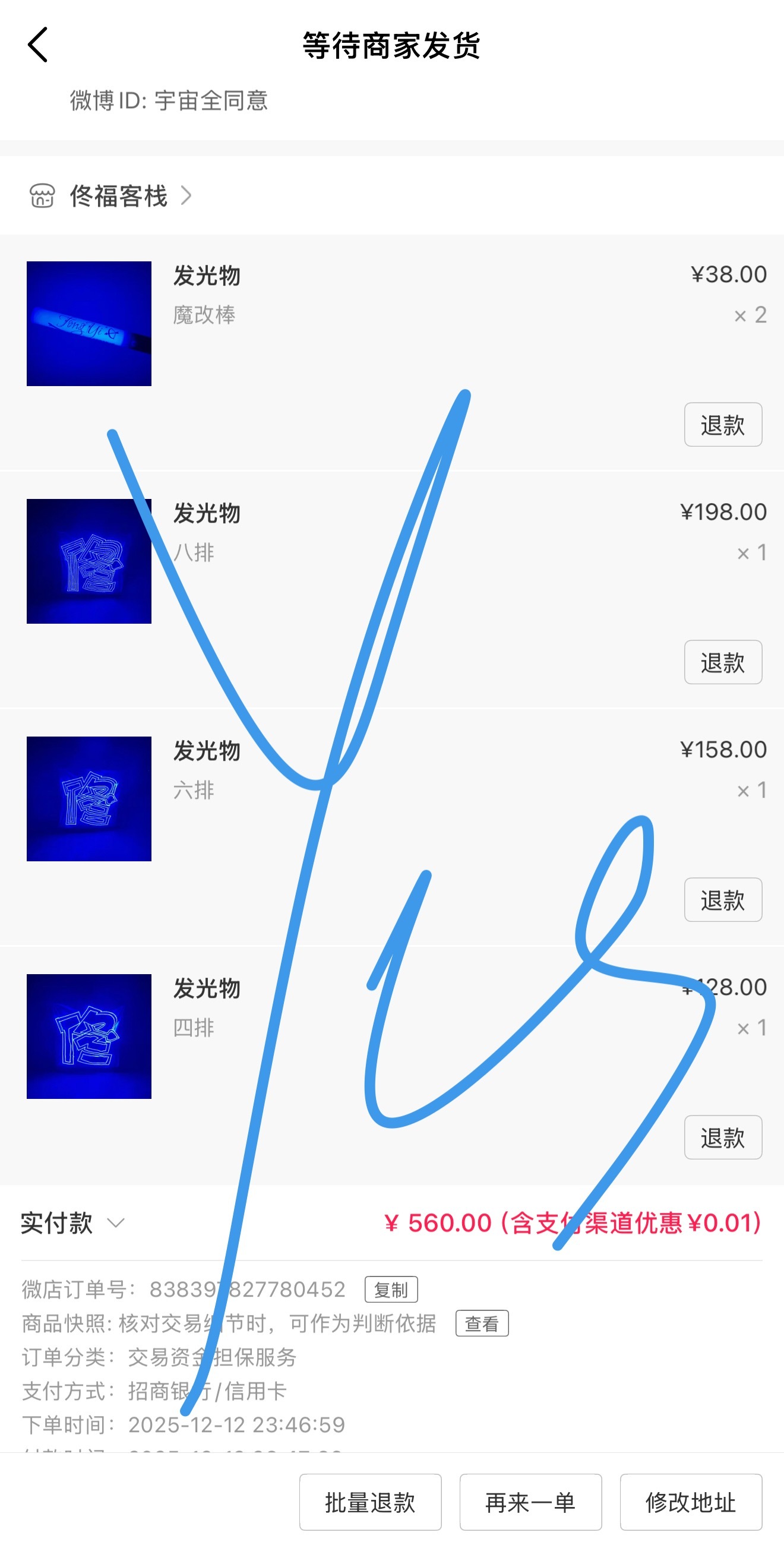
Task: Click the back arrow at top left
Action: pyautogui.click(x=37, y=45)
